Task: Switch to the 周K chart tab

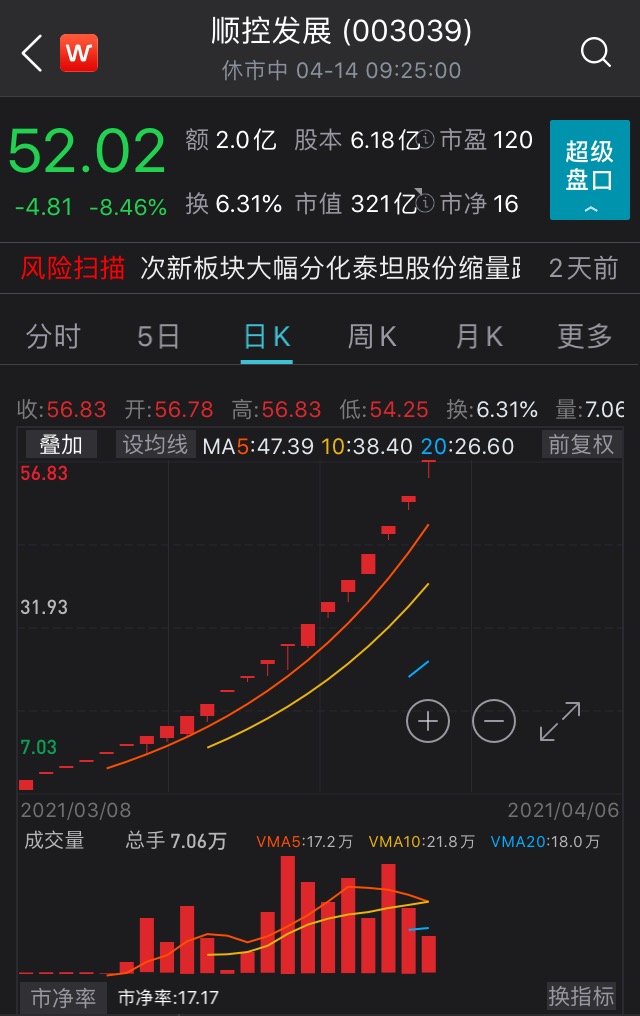Action: pyautogui.click(x=372, y=337)
